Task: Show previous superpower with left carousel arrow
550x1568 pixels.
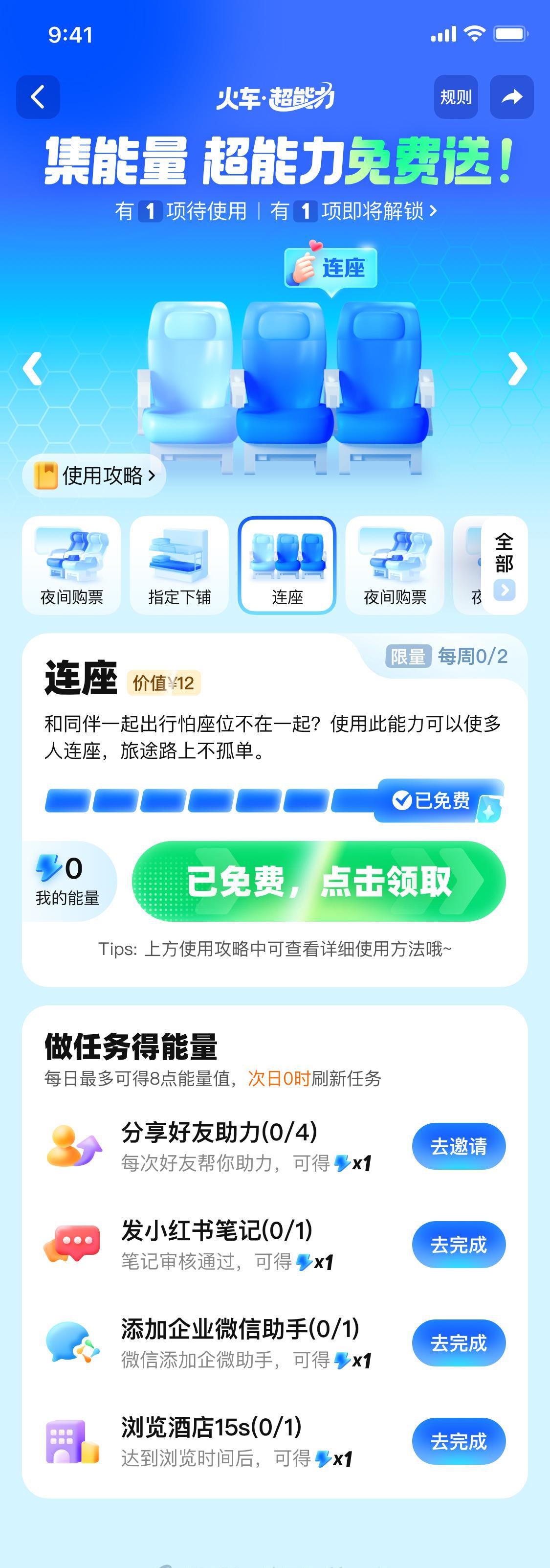Action: coord(32,368)
